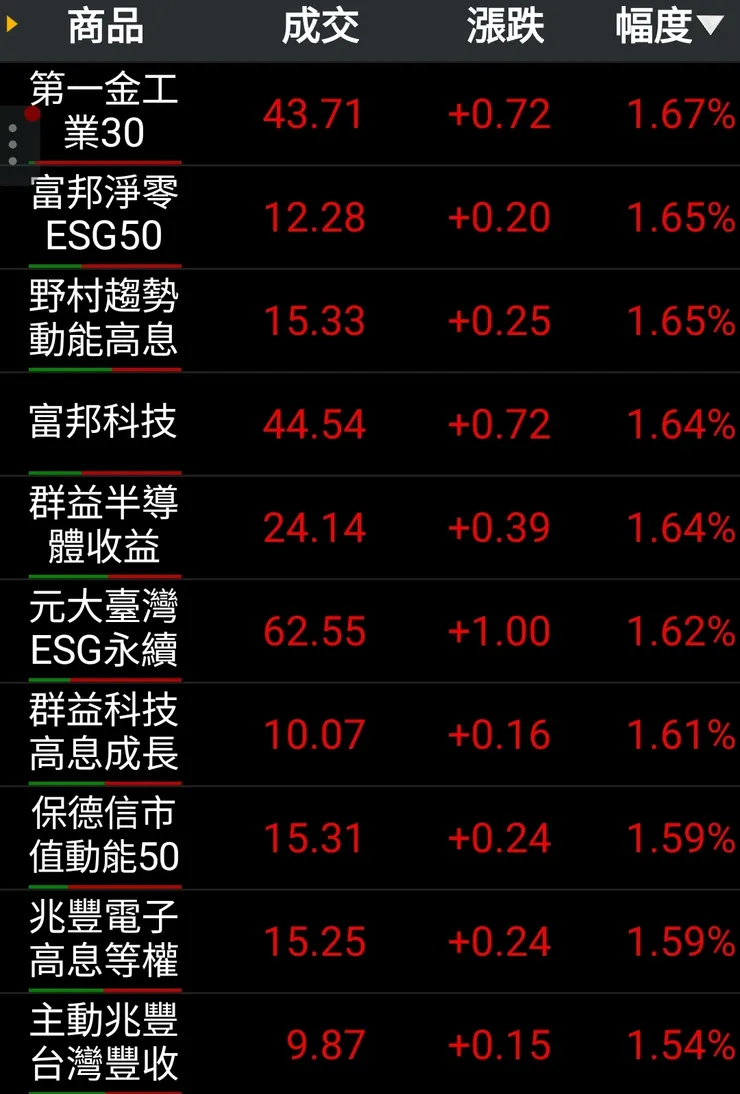Image resolution: width=740 pixels, height=1094 pixels.
Task: Click the 商品 column header
Action: click(x=105, y=27)
